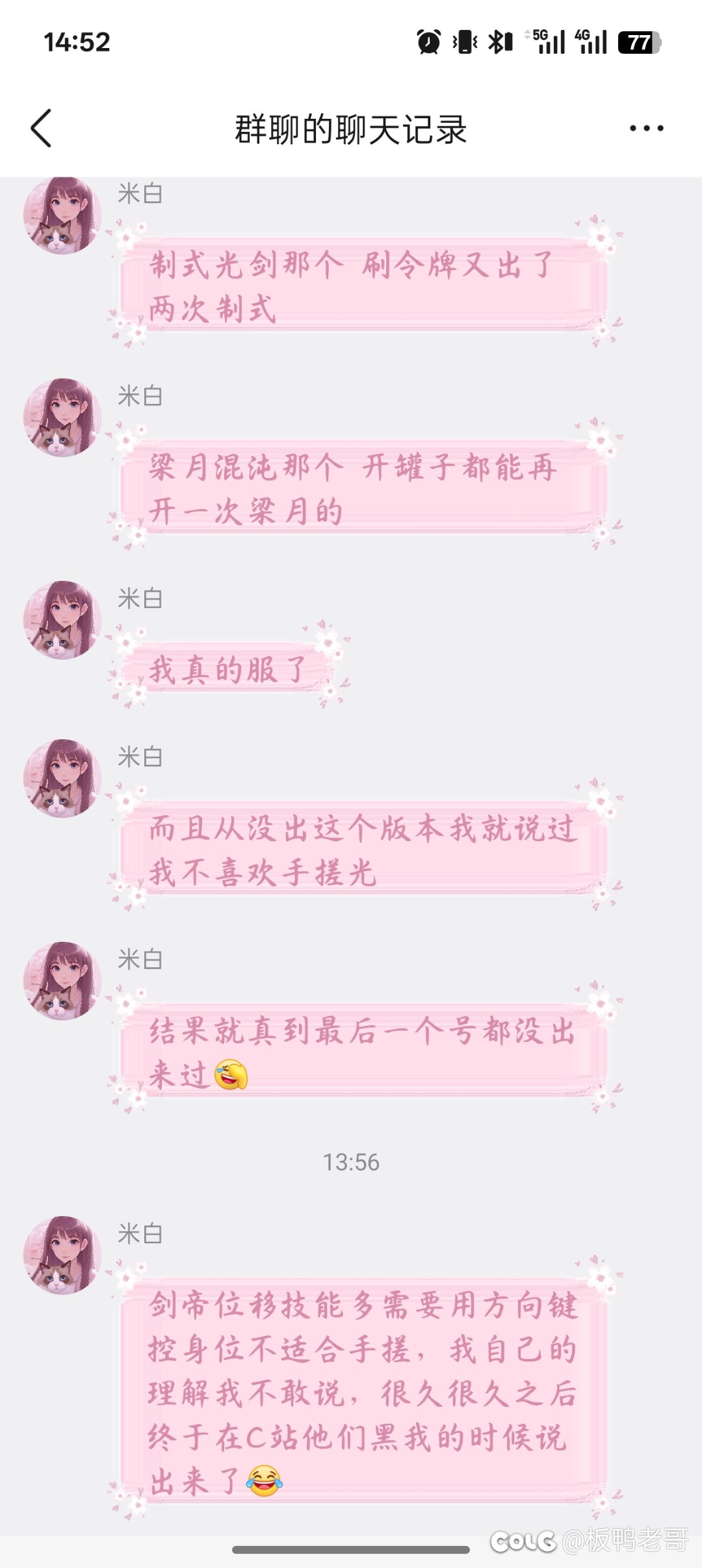
Task: Open 米白's avatar beside "我真的服了" message
Action: (62, 620)
